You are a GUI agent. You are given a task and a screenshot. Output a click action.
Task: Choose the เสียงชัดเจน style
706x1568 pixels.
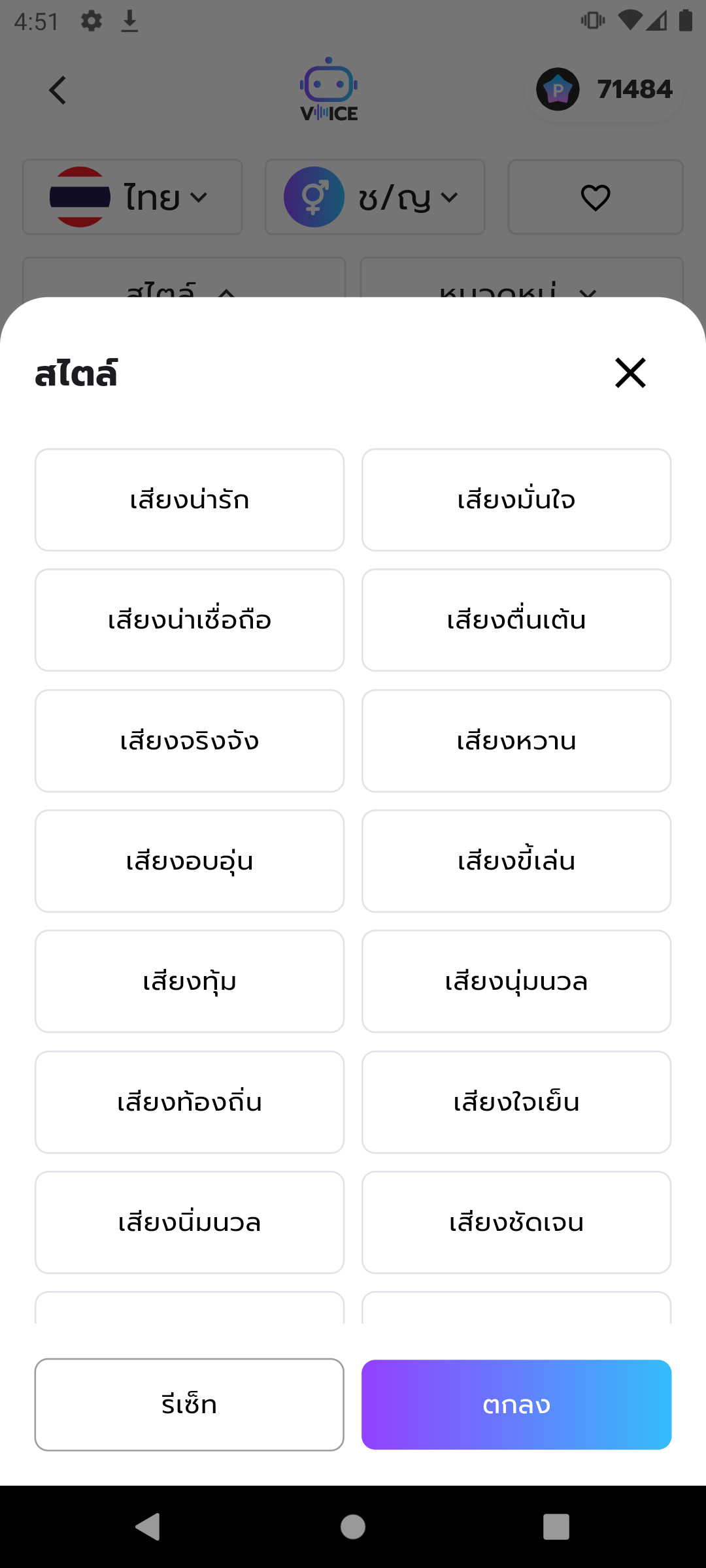click(516, 1222)
